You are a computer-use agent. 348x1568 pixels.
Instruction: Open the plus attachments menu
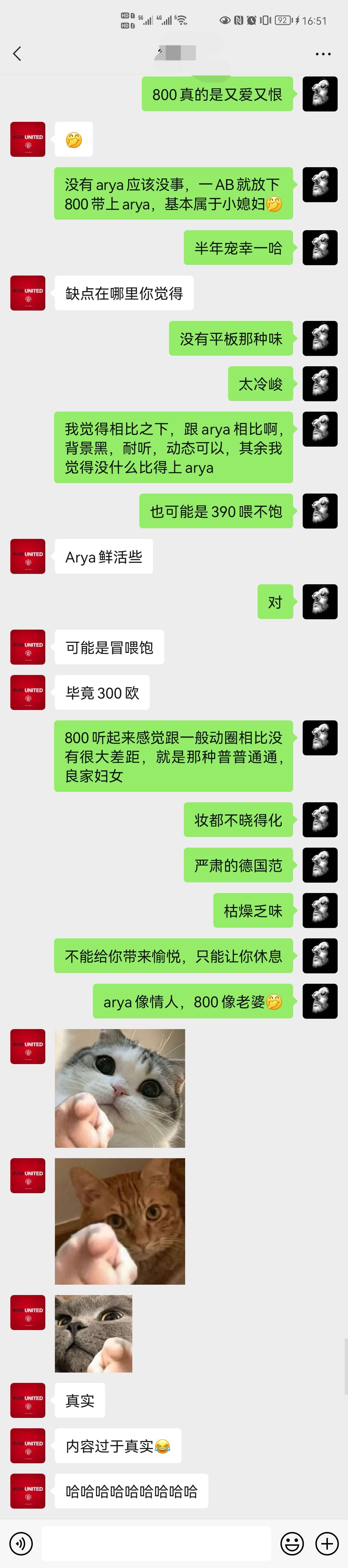327,1543
